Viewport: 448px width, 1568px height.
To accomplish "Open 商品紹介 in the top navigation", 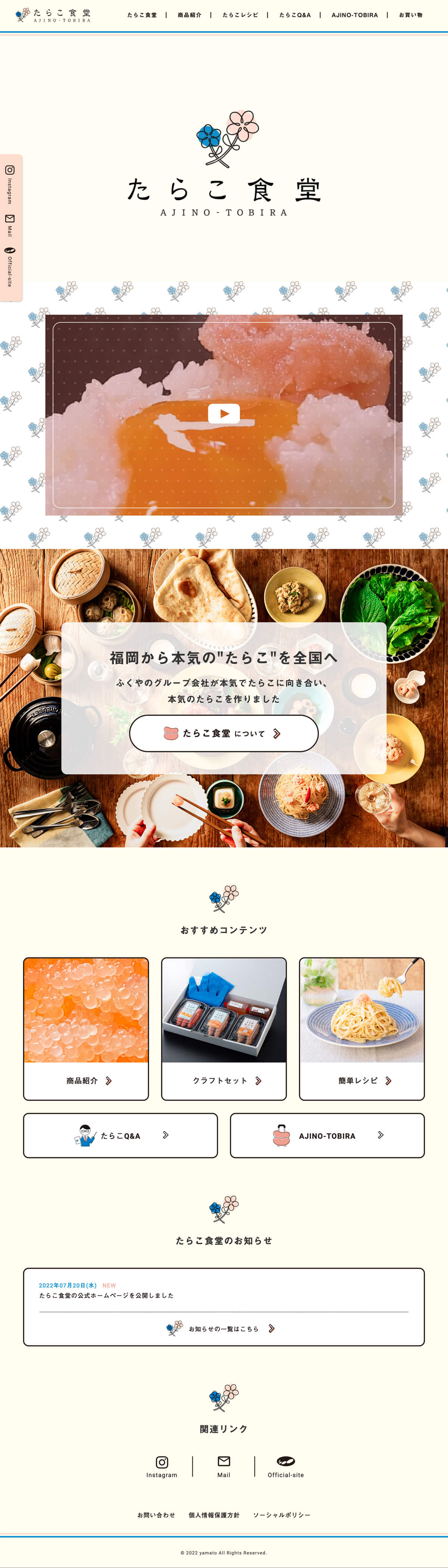I will click(189, 15).
